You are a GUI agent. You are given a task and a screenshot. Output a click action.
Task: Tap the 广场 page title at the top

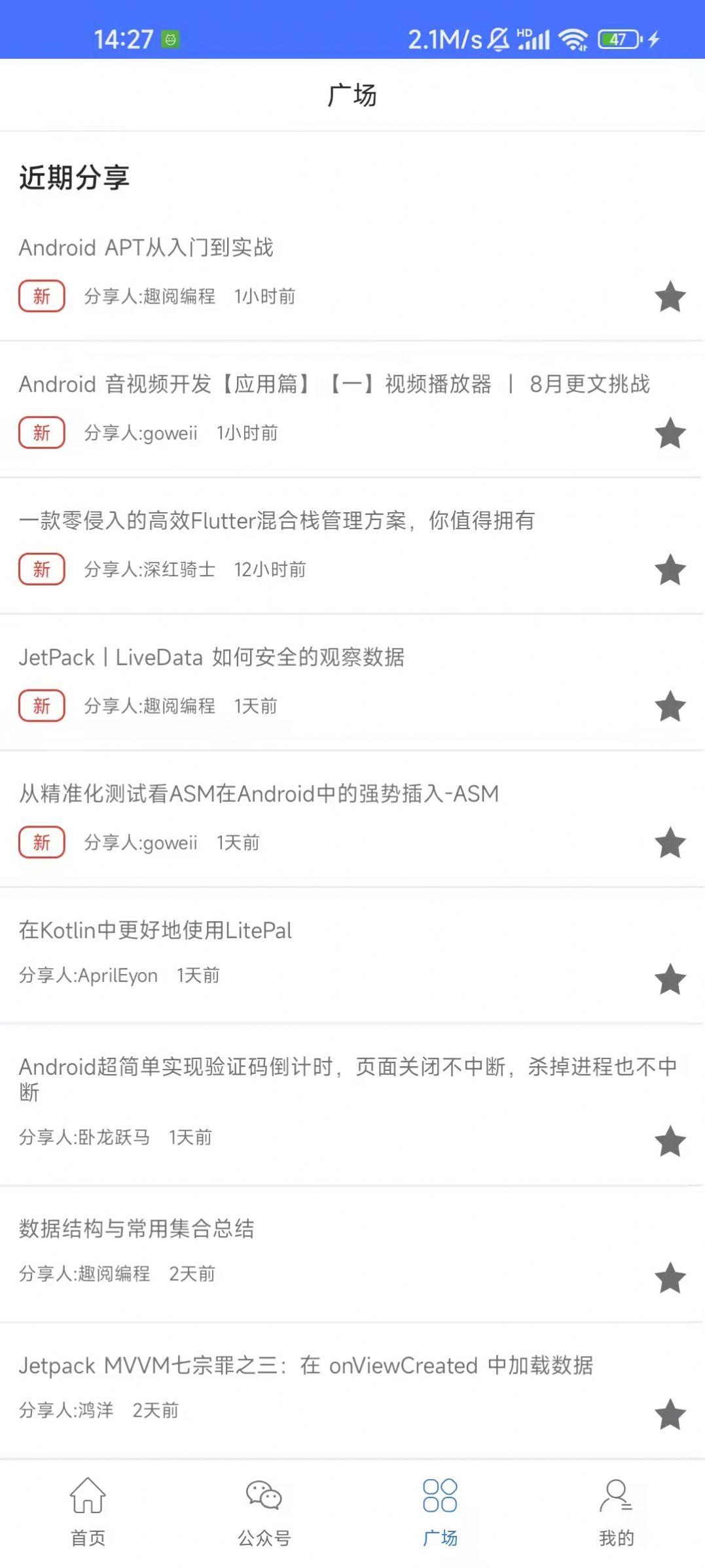(x=352, y=96)
